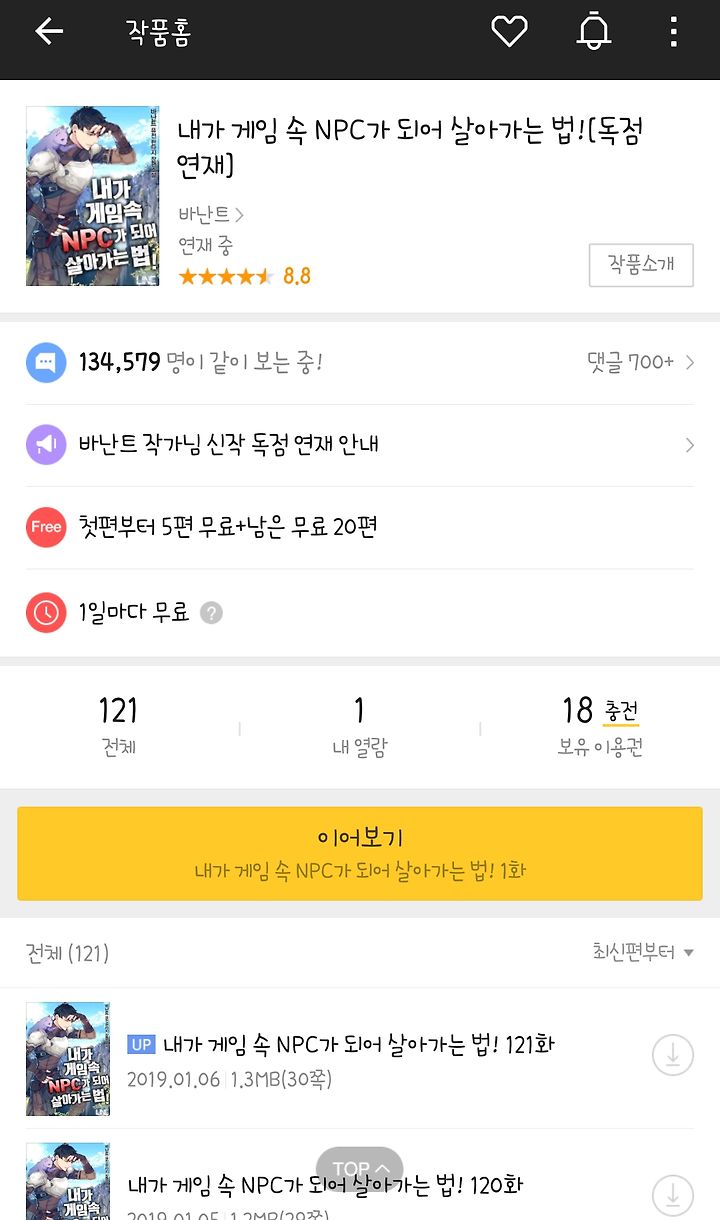Open the 댓글 700+ comments
Screen dimensions: 720x1220
(640, 362)
